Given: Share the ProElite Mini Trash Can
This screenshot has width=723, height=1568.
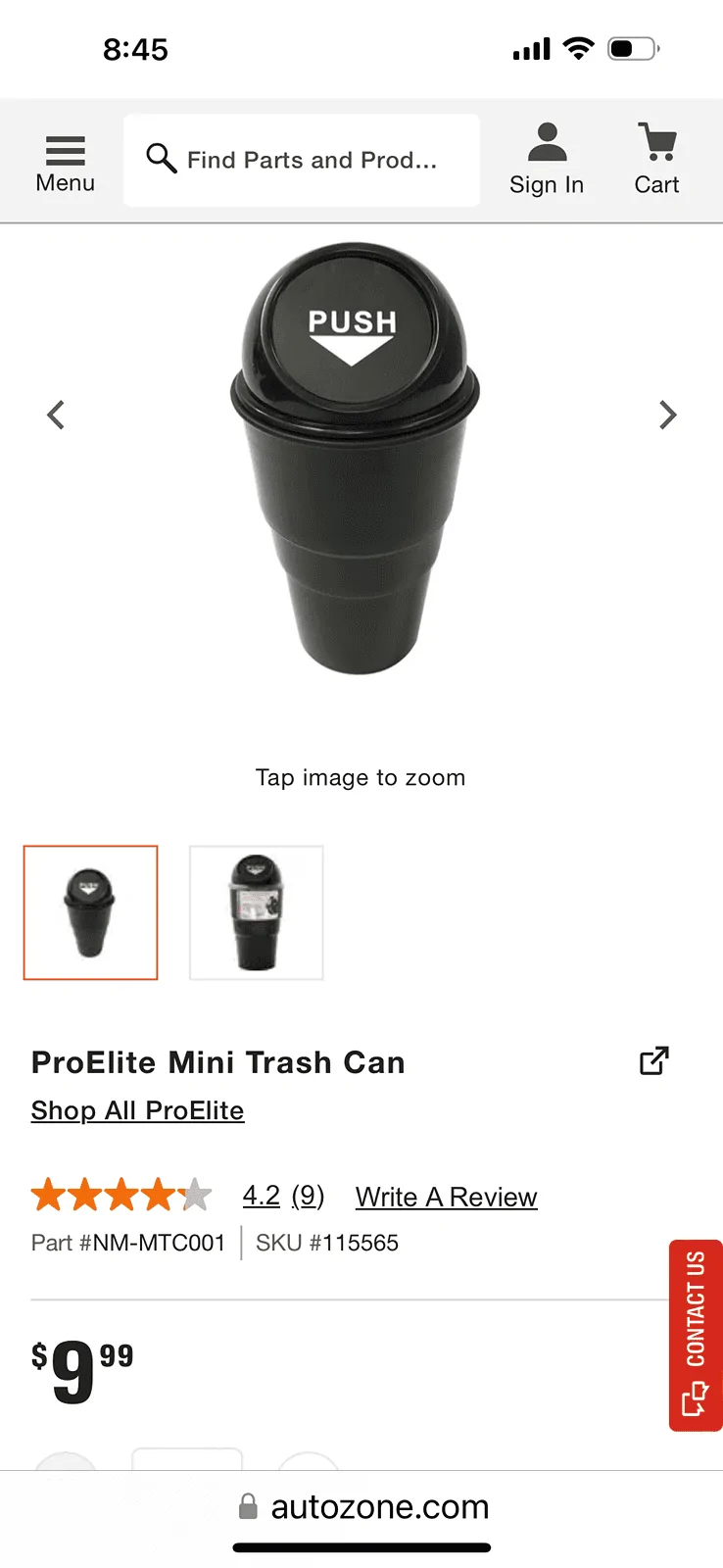Looking at the screenshot, I should 653,1061.
